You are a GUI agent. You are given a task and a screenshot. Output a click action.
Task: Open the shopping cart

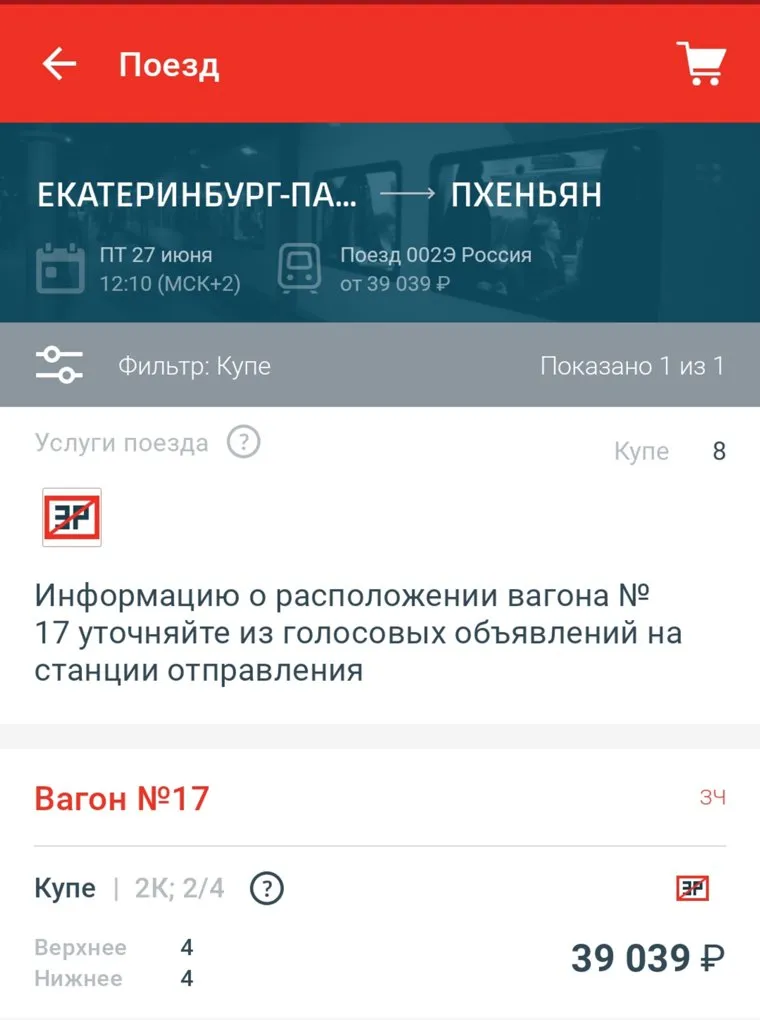point(700,65)
